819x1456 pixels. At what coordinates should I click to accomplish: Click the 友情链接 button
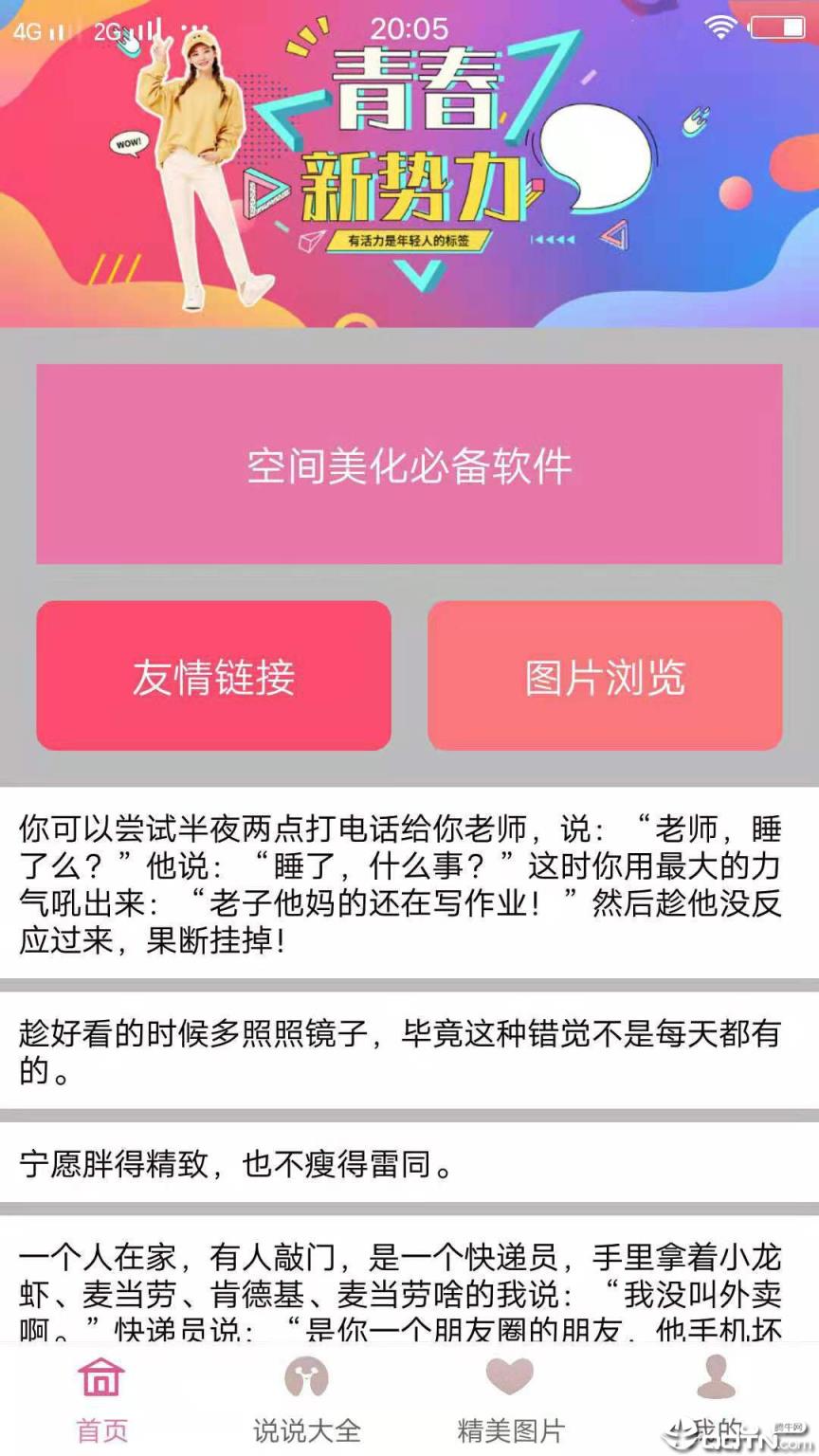212,675
